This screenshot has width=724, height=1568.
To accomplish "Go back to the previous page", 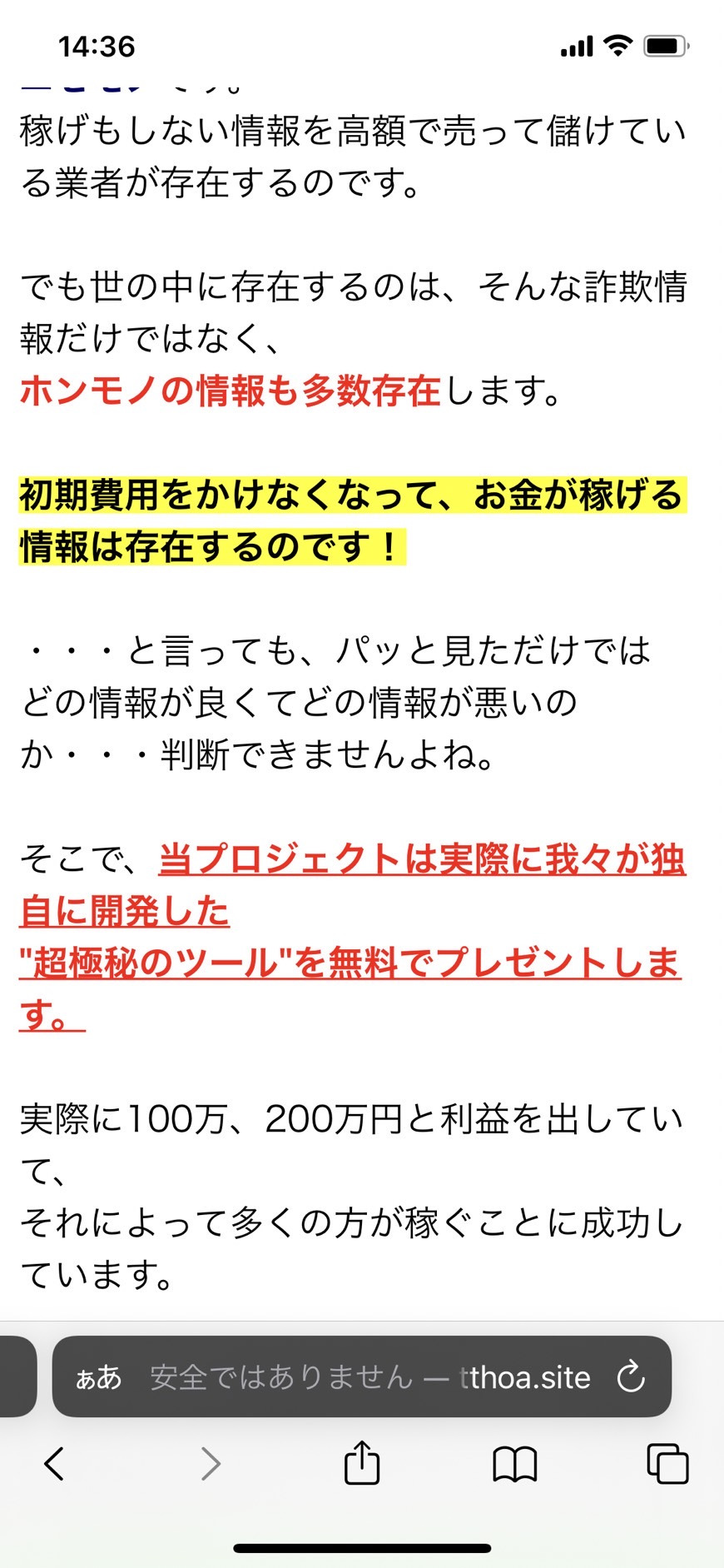I will coord(55,1463).
